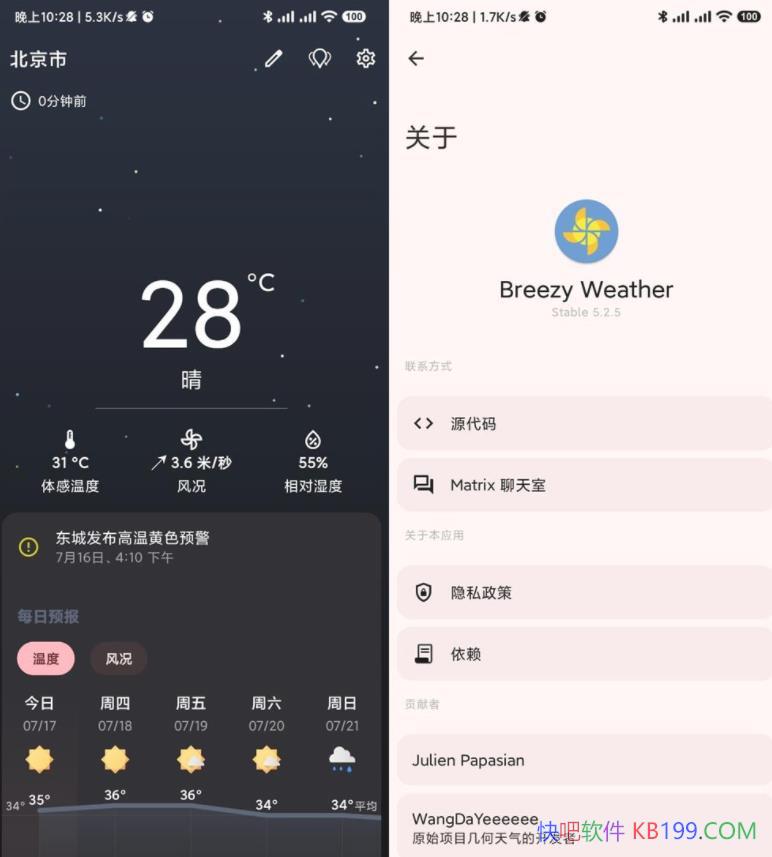Go back from the 关于 page
Image resolution: width=772 pixels, height=857 pixels.
tap(416, 59)
